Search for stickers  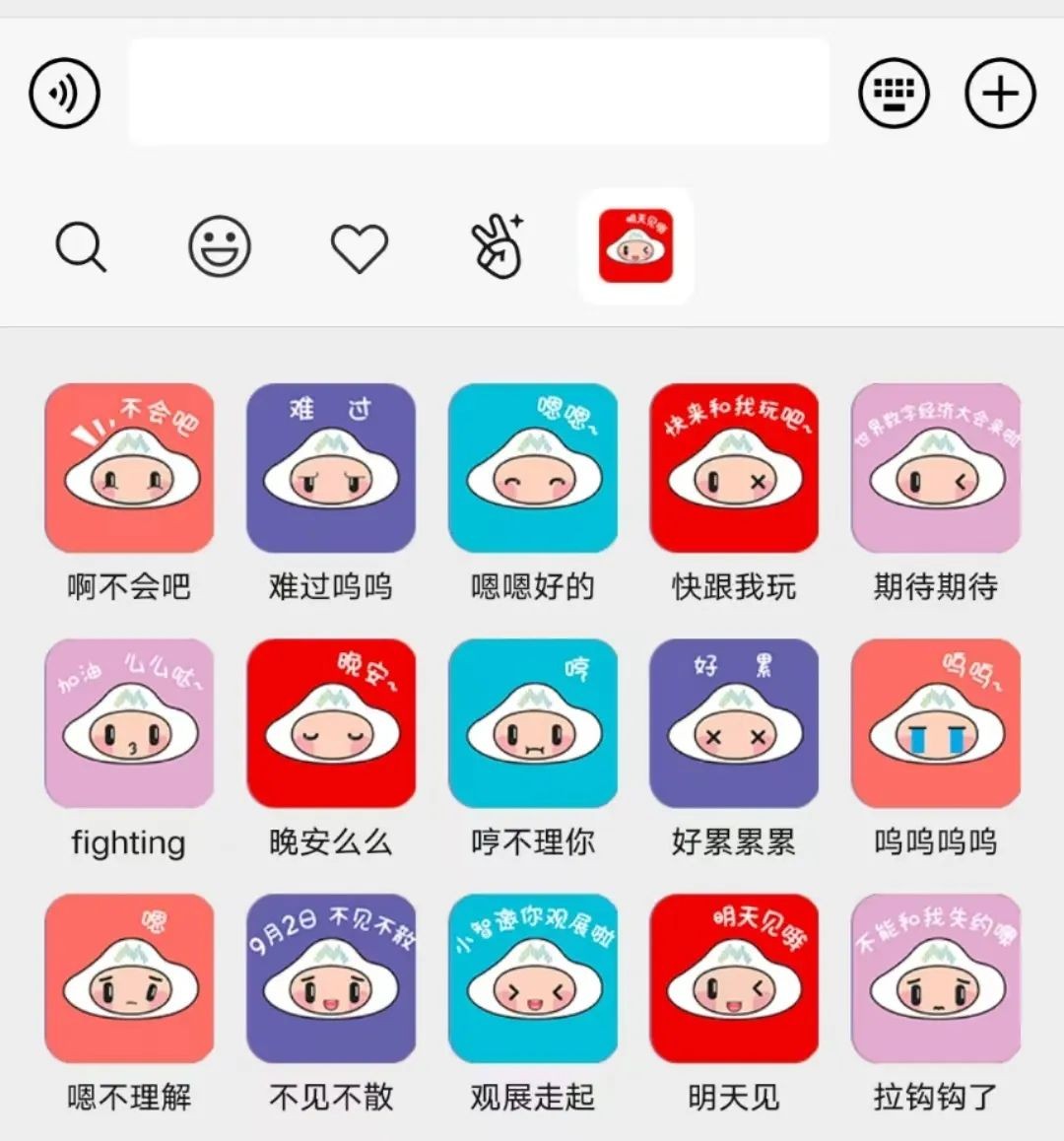click(81, 246)
